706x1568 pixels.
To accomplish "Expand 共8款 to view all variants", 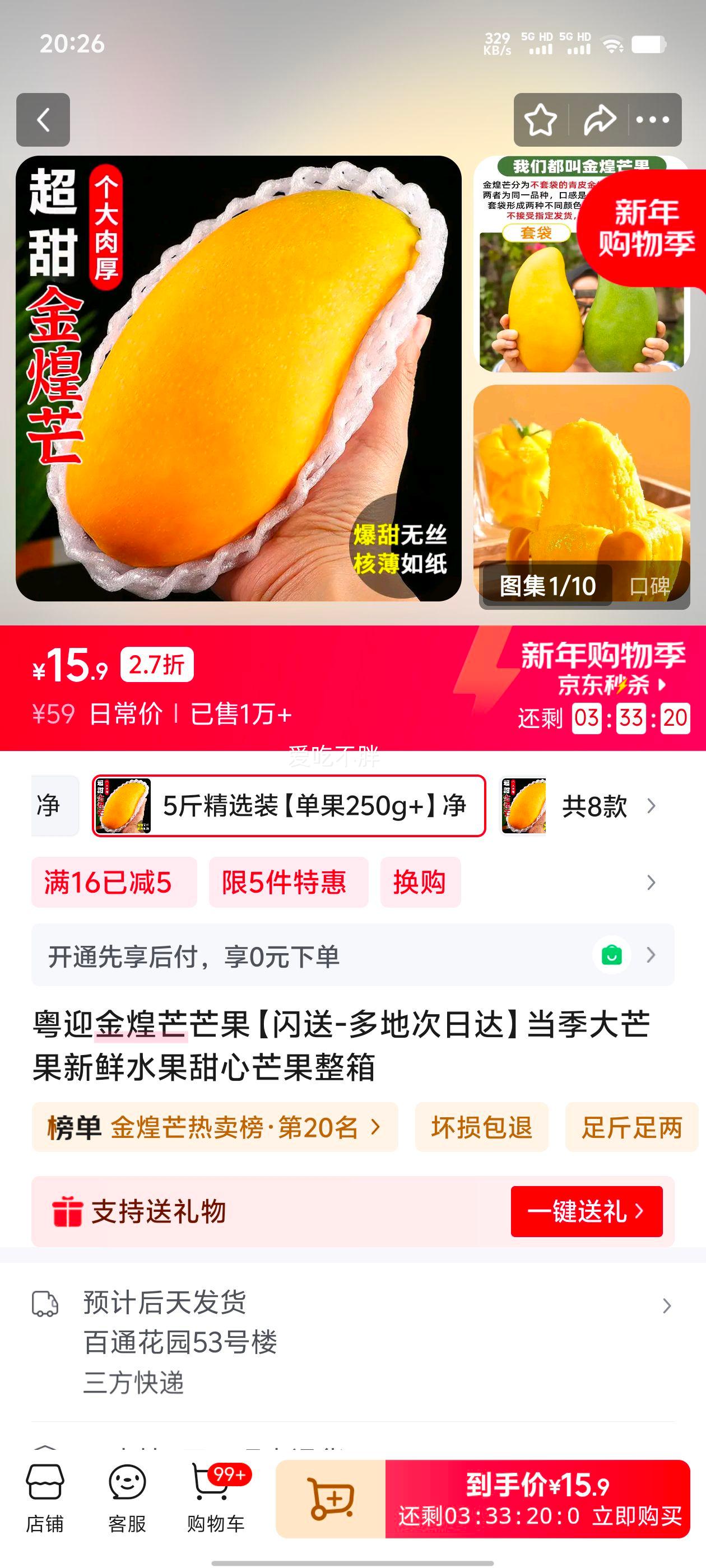I will 594,808.
